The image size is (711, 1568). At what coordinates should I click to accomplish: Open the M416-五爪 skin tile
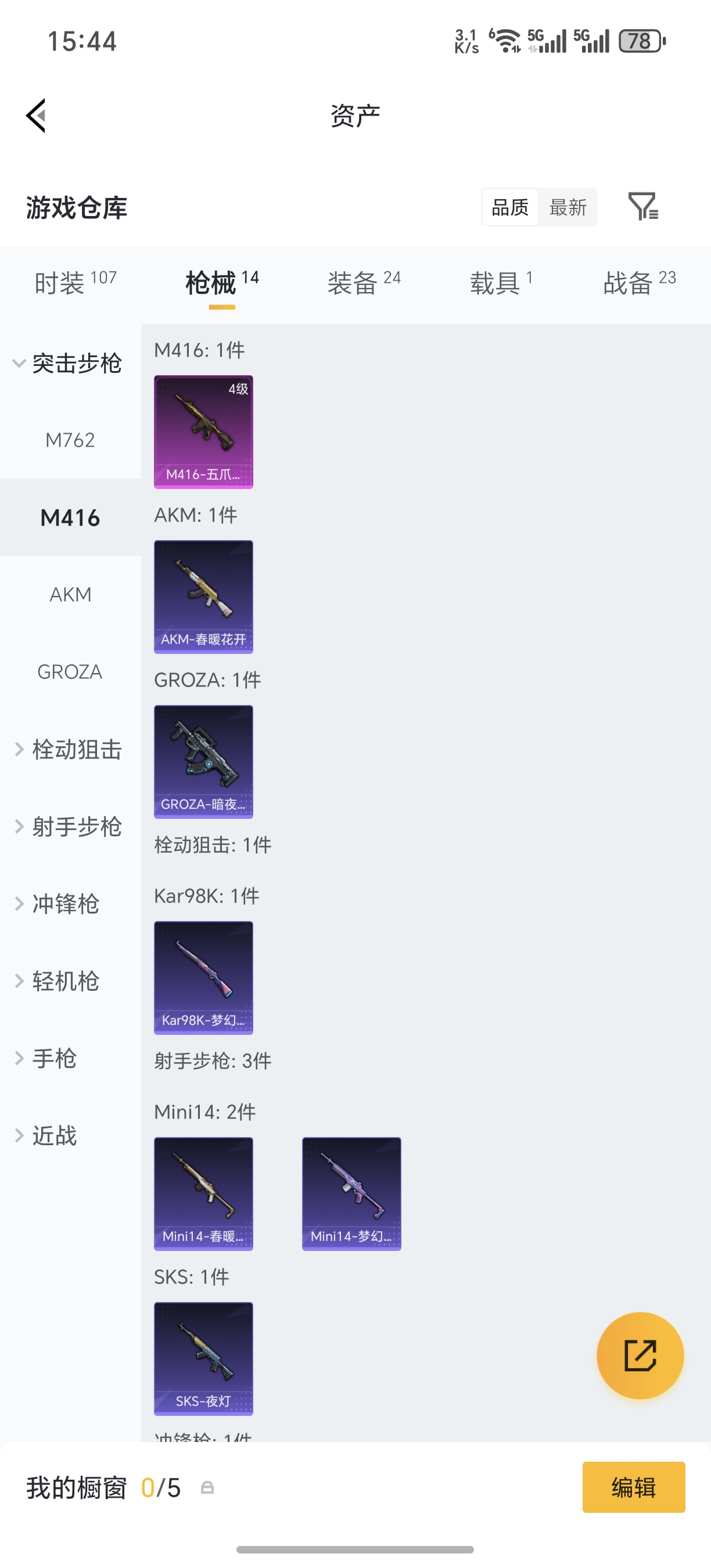[203, 431]
